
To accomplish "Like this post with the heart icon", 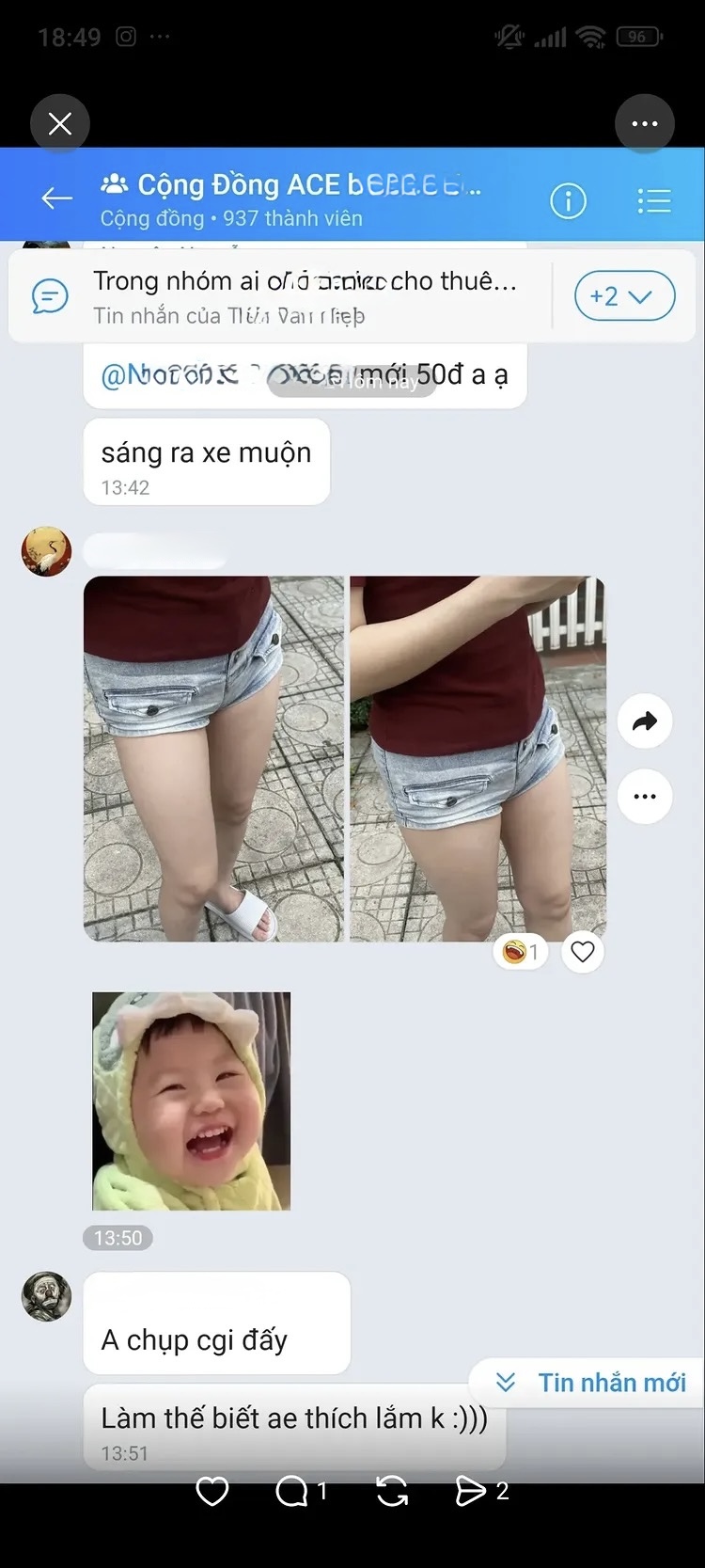I will tap(212, 1491).
